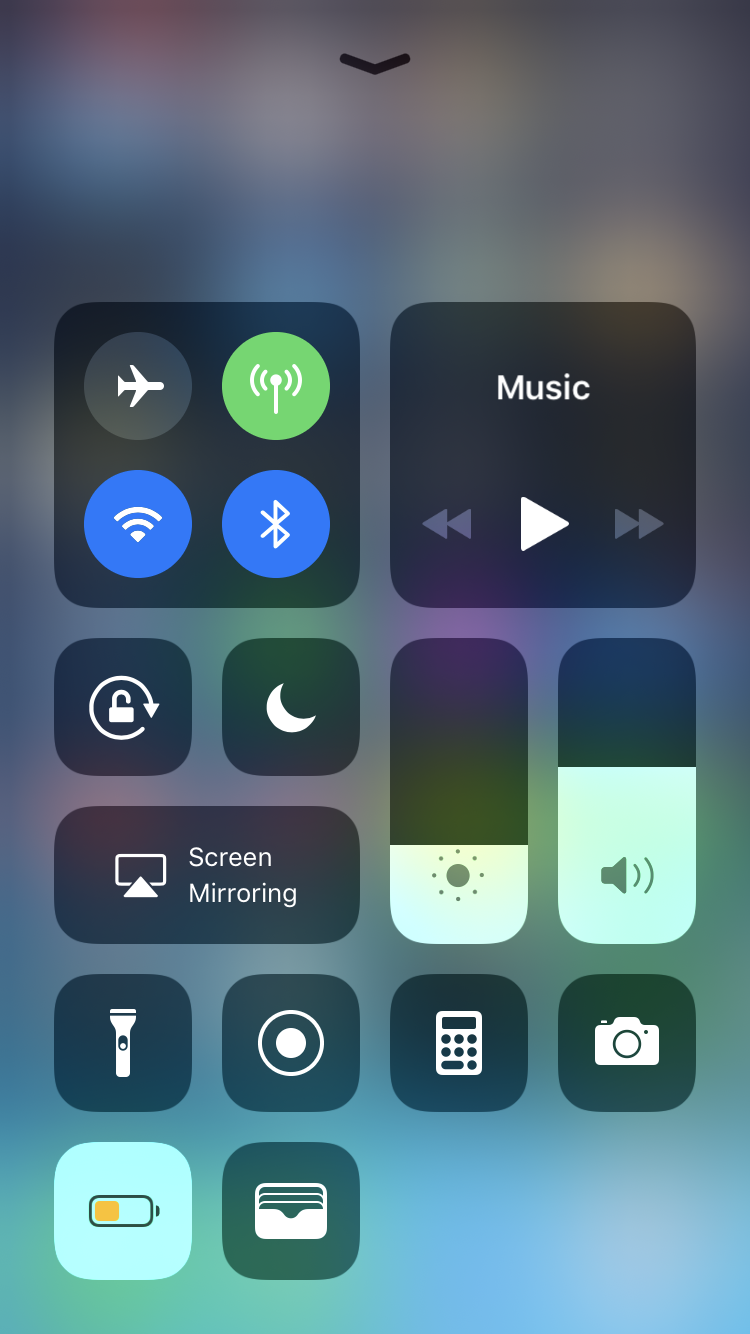This screenshot has height=1334, width=750.
Task: Tap the volume slider
Action: point(627,791)
